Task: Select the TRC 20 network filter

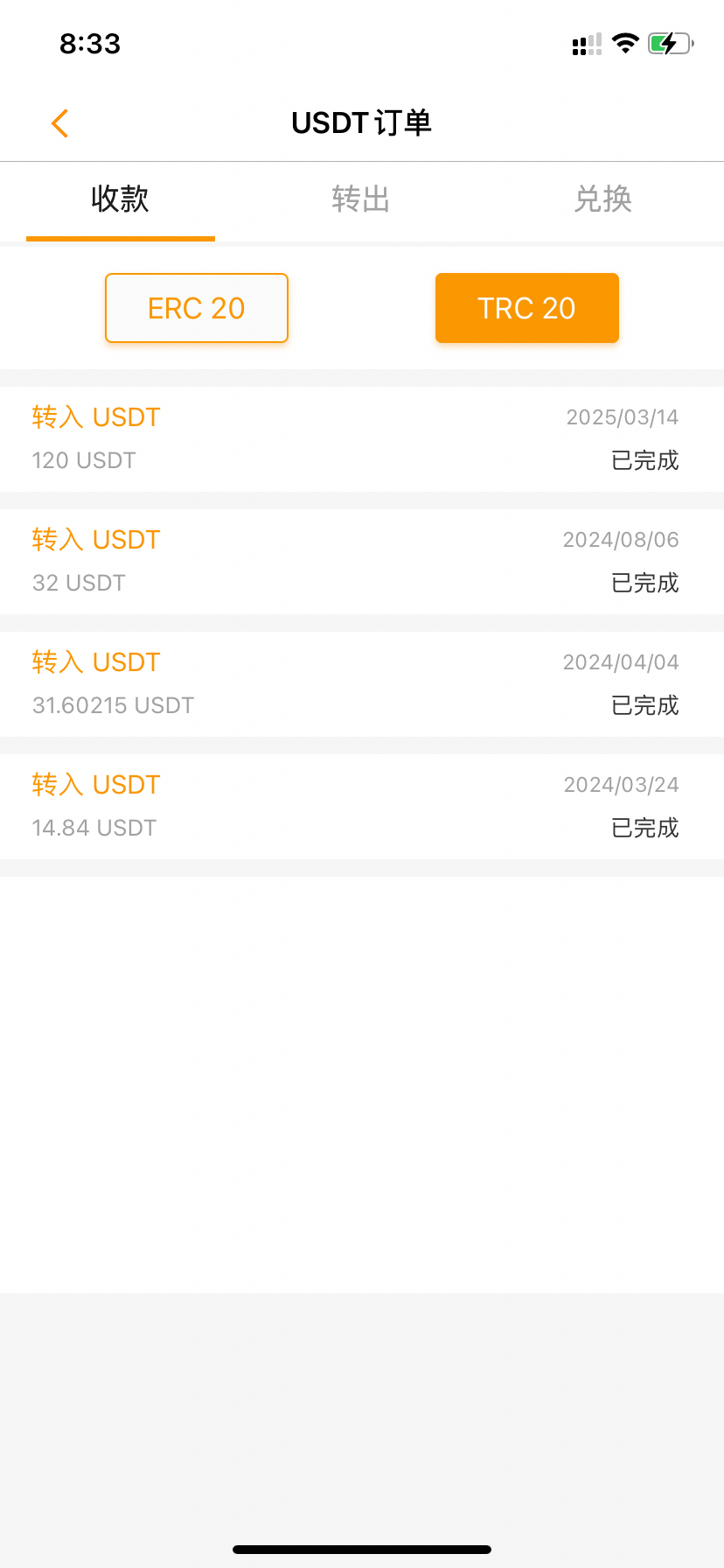Action: pyautogui.click(x=527, y=308)
